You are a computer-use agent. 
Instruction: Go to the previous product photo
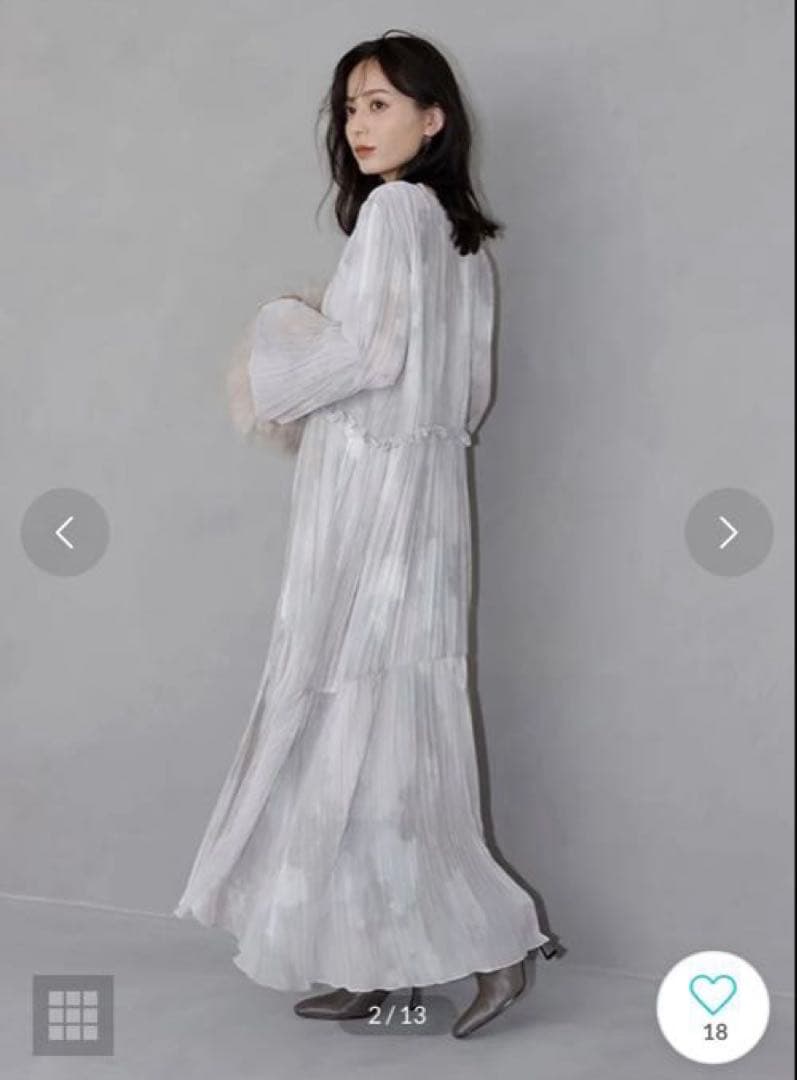click(65, 532)
